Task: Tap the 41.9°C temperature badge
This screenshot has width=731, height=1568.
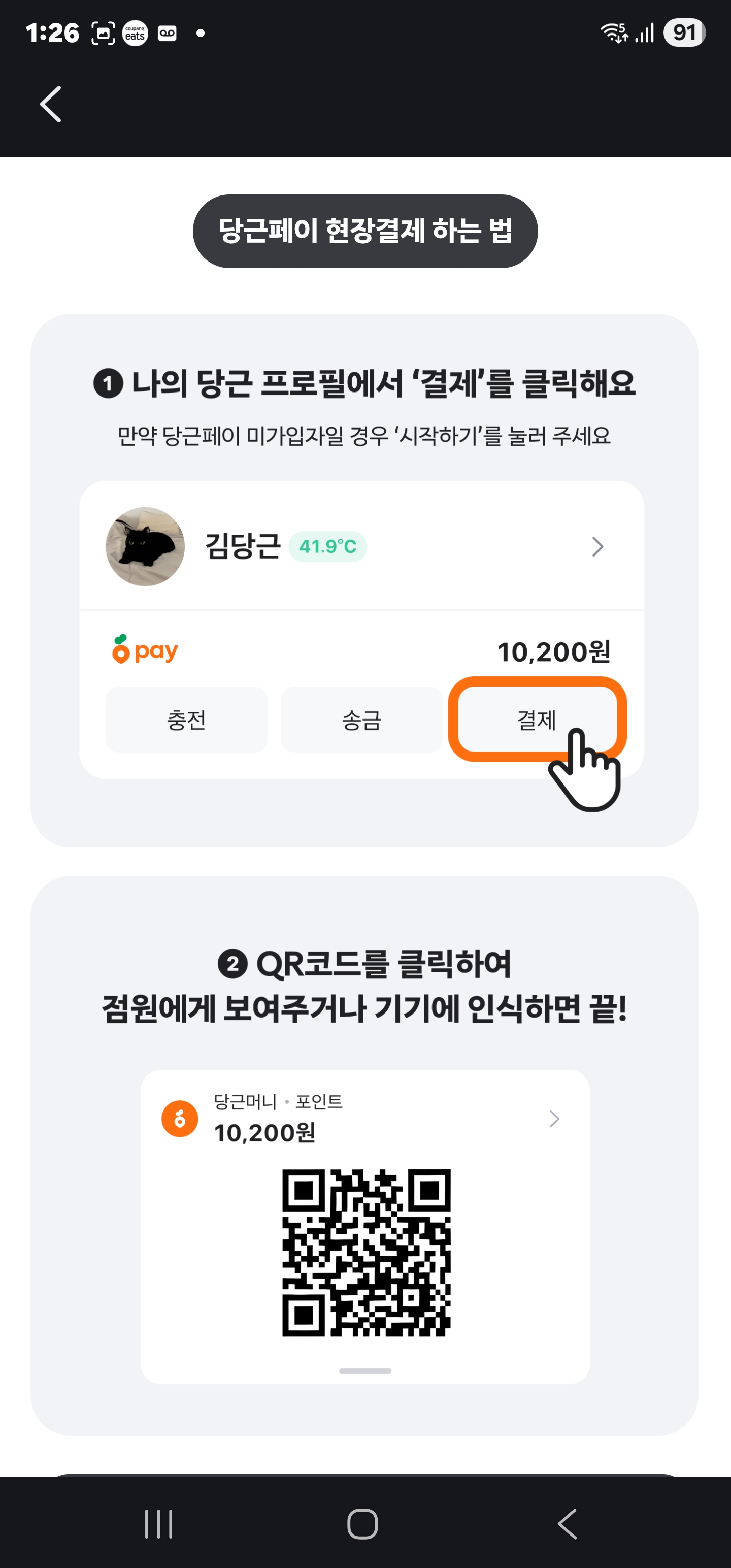Action: coord(328,546)
